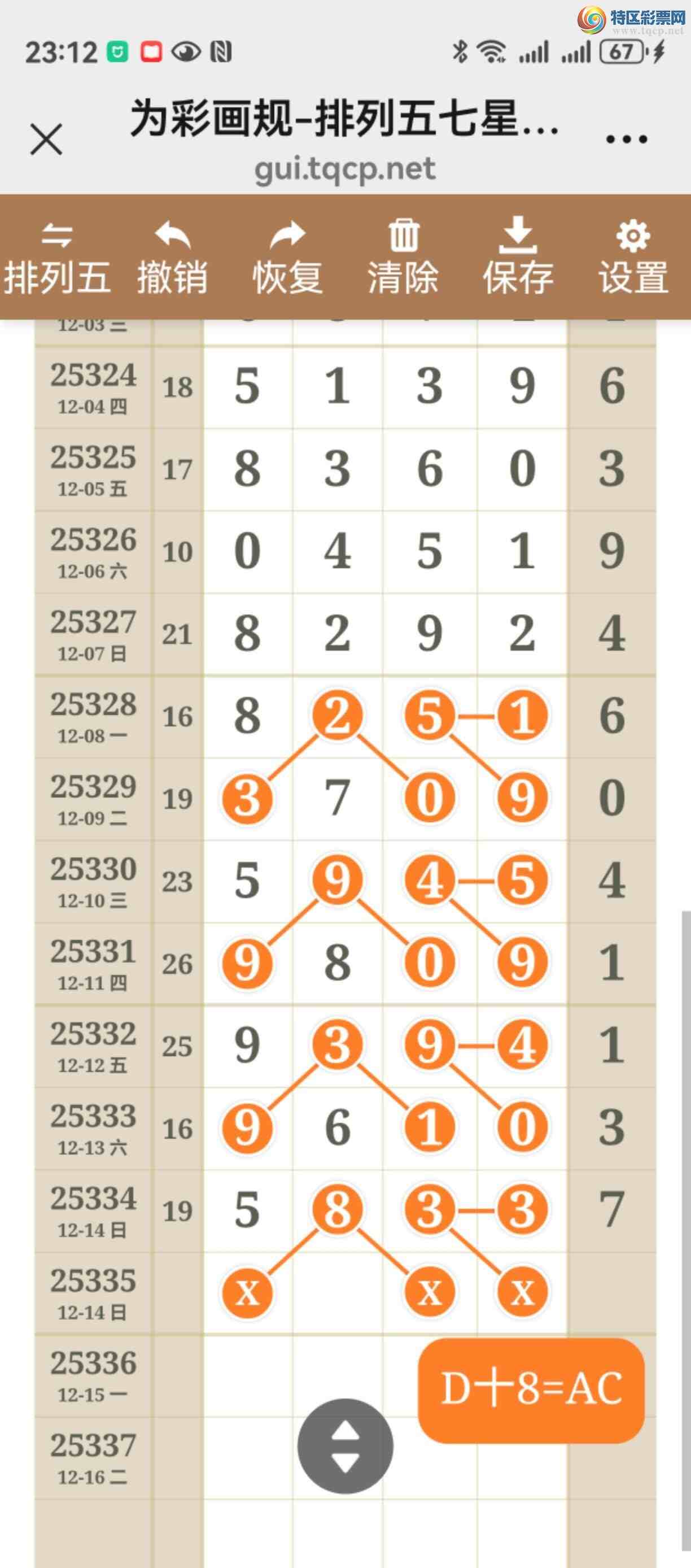
Task: Open 设置 settings
Action: pyautogui.click(x=633, y=258)
